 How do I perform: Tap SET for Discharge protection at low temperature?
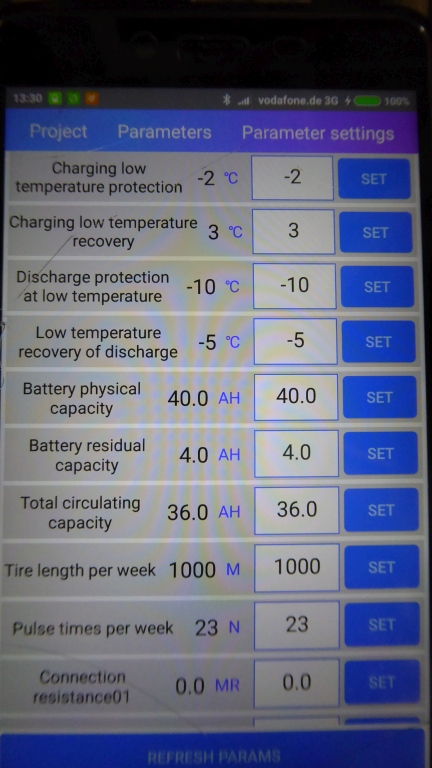pos(377,287)
